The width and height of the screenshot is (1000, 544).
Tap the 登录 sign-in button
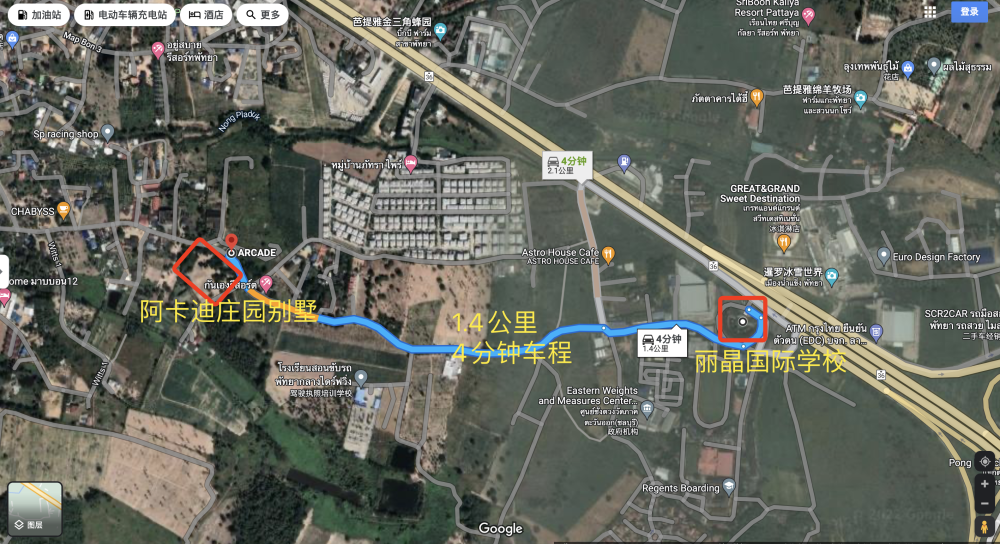(x=969, y=12)
